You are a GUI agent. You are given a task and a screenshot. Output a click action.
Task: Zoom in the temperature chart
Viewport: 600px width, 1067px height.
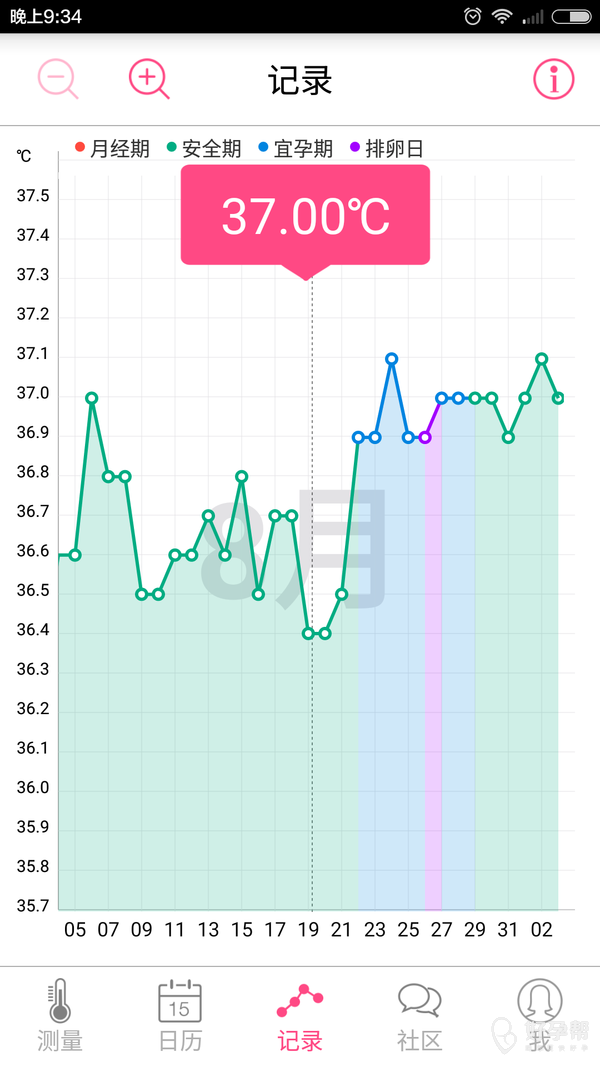[149, 79]
